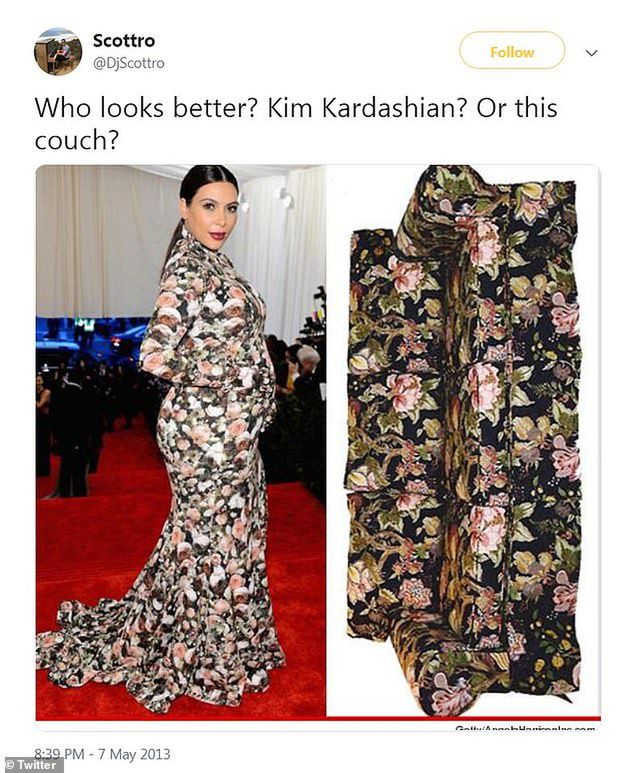Expand the tweet options chevron
This screenshot has height=773, width=634.
pos(591,52)
